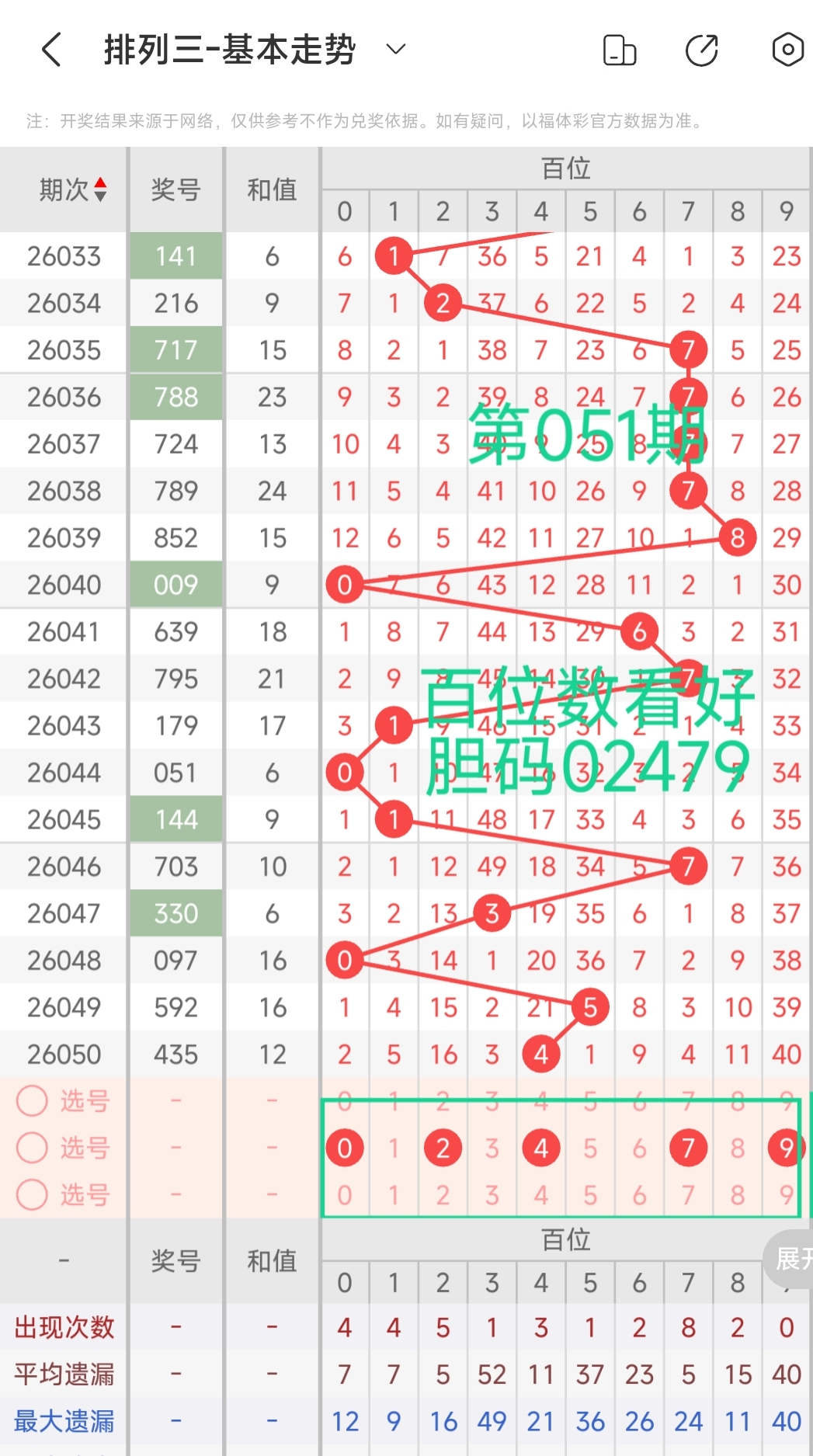The image size is (813, 1456).
Task: Click the 期次 column sort arrows
Action: point(99,188)
